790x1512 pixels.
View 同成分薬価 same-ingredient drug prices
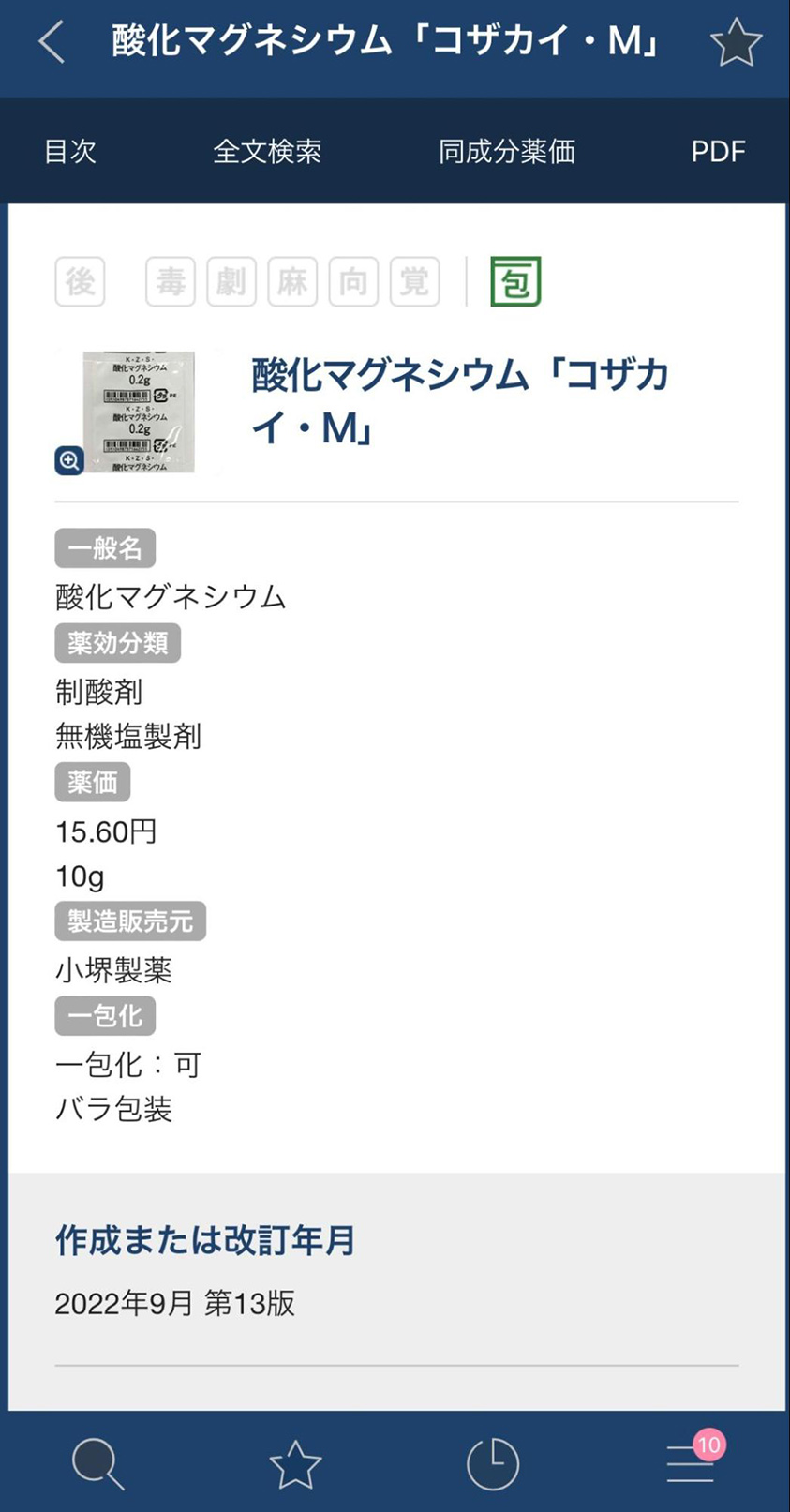point(506,151)
